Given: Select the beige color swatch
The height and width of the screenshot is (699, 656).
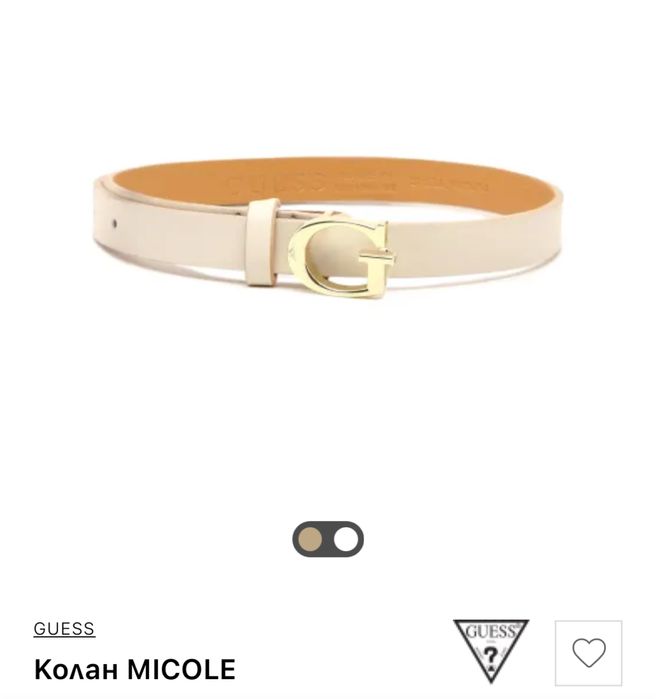Looking at the screenshot, I should [x=310, y=540].
